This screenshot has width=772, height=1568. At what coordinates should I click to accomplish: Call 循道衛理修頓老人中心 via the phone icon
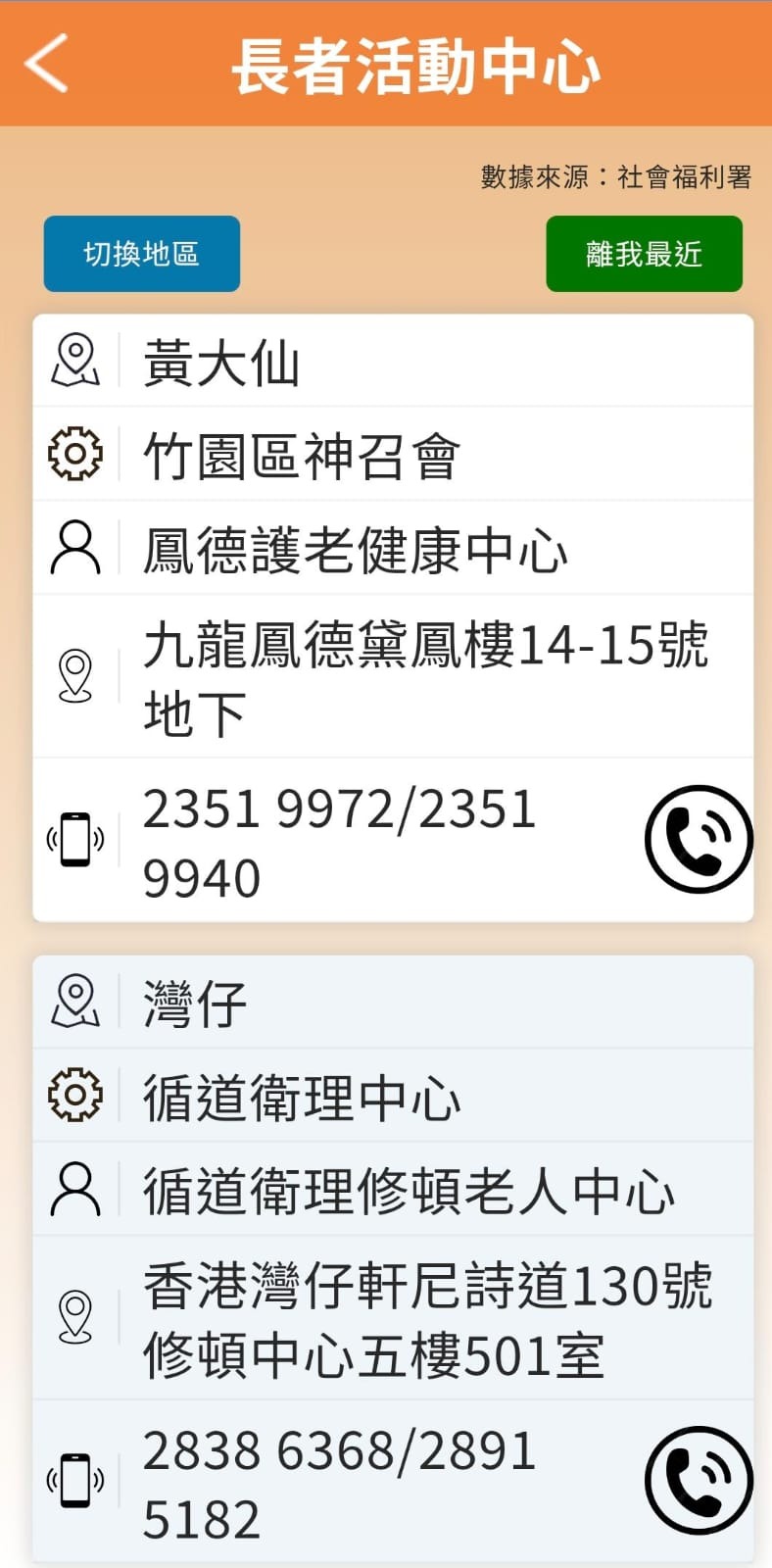click(x=699, y=1480)
